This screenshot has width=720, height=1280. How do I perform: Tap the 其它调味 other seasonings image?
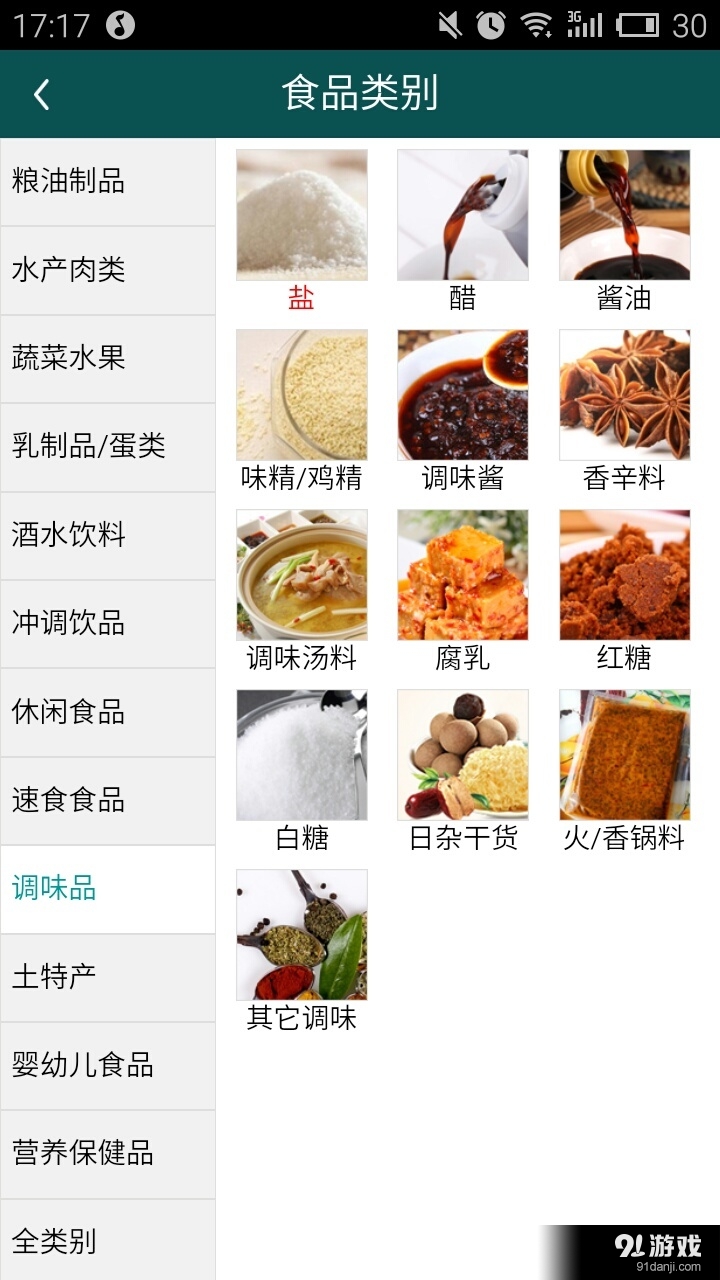click(x=301, y=934)
